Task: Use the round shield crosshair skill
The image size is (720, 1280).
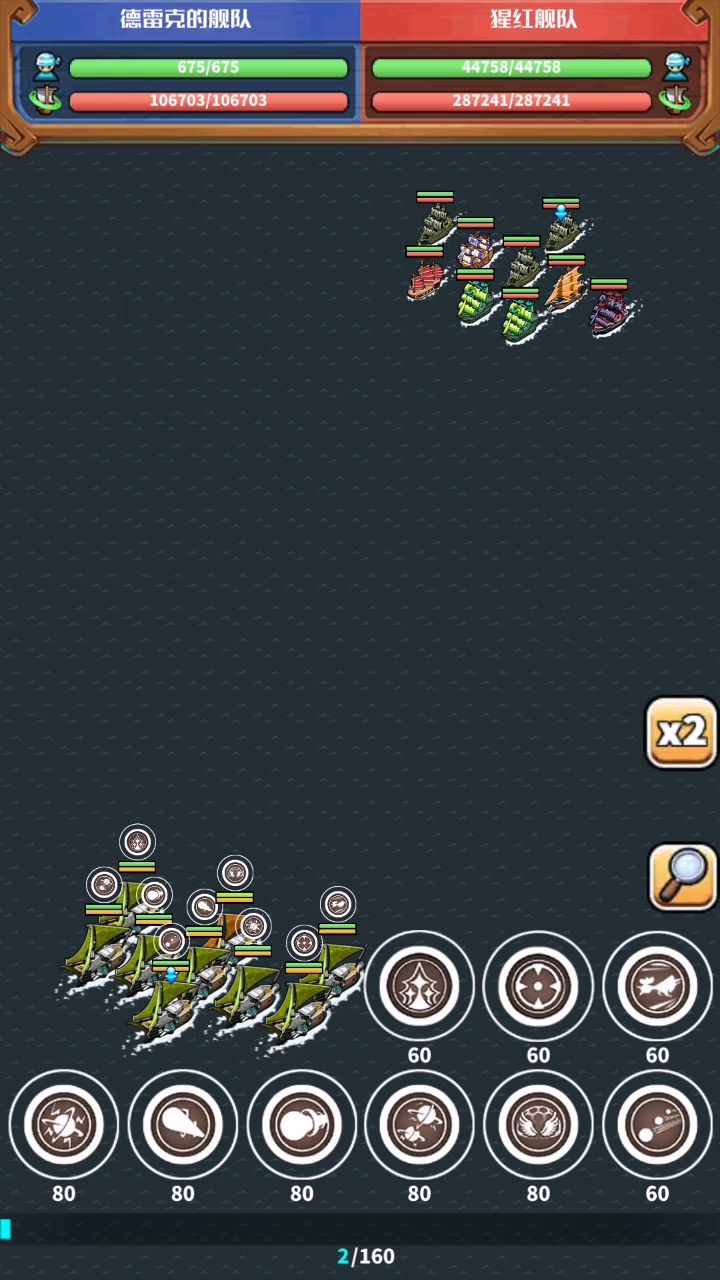Action: (538, 986)
